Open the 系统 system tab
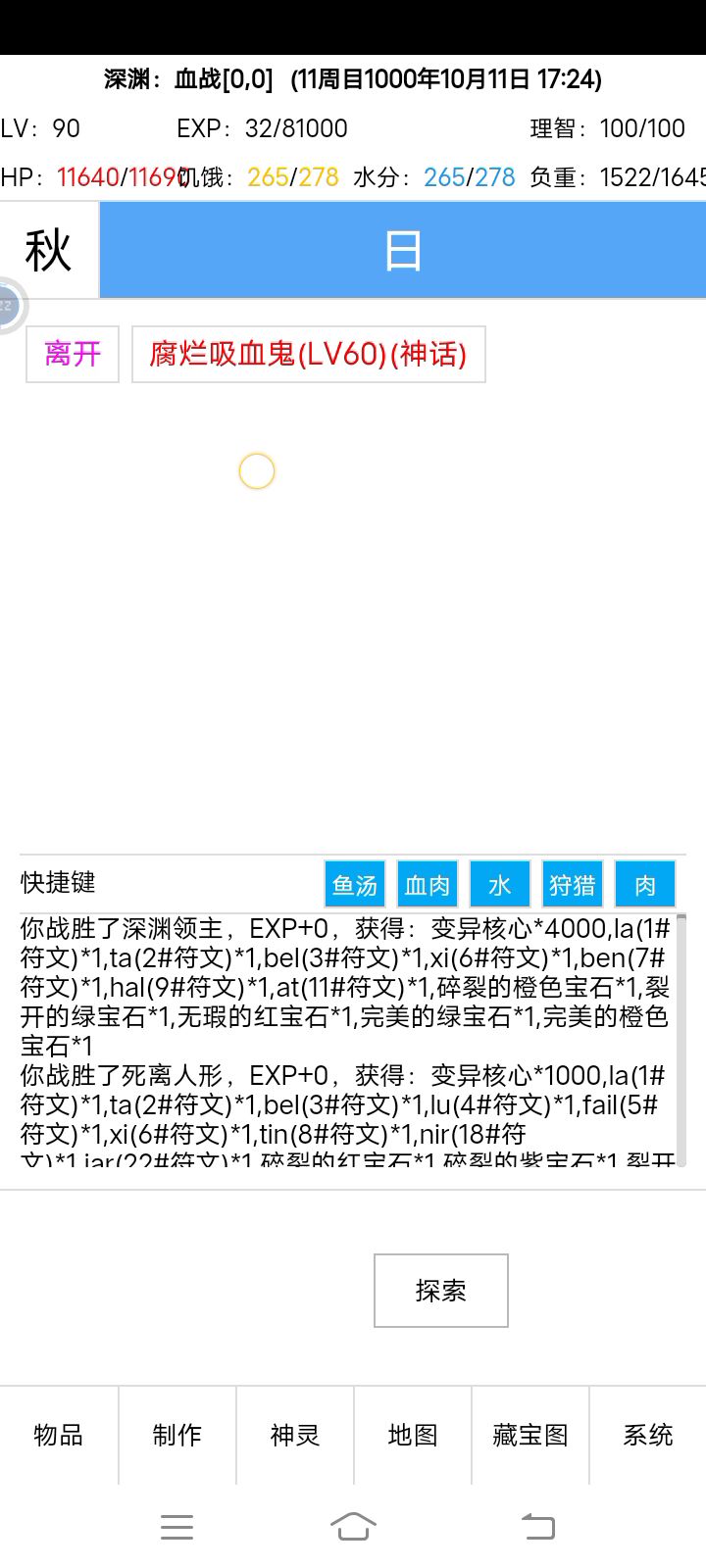 click(x=647, y=1435)
